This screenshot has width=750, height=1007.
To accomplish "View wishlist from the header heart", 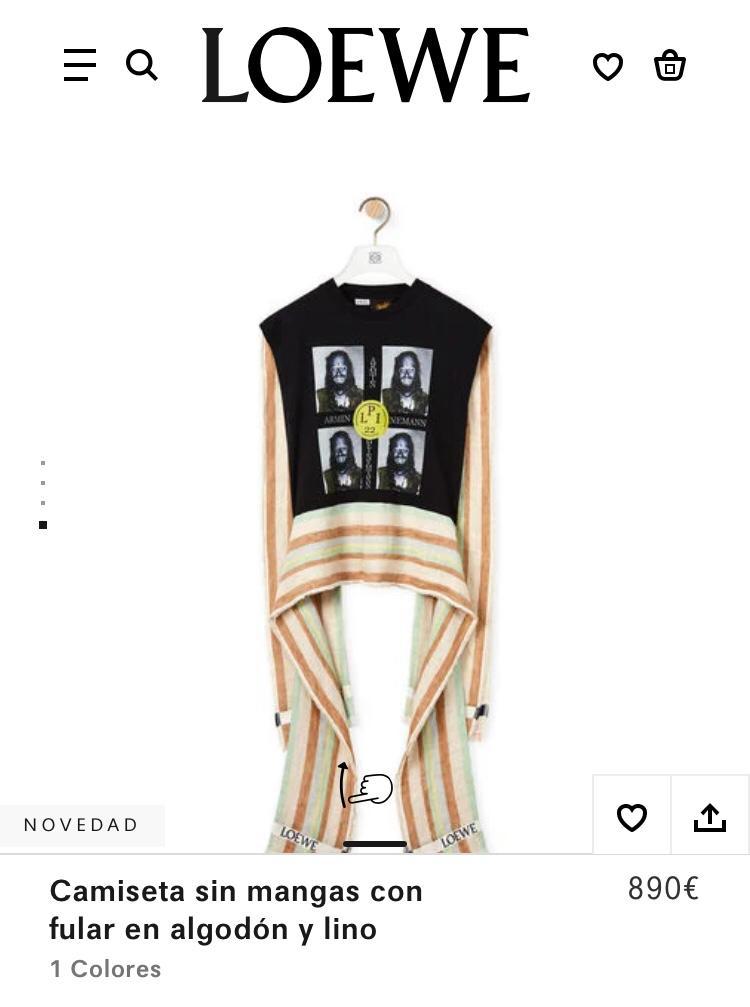I will point(608,66).
